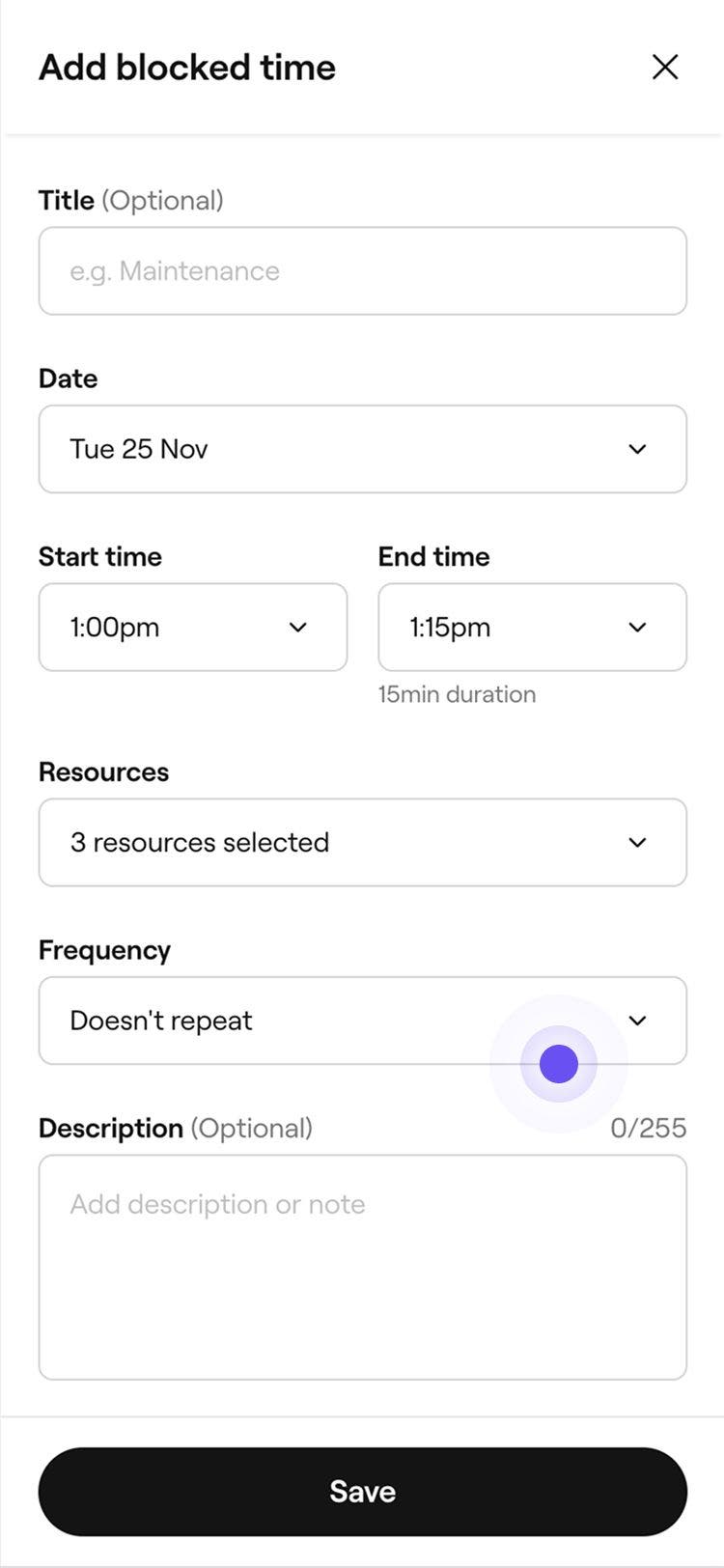Click the purple dot indicator near Frequency

(x=558, y=1063)
